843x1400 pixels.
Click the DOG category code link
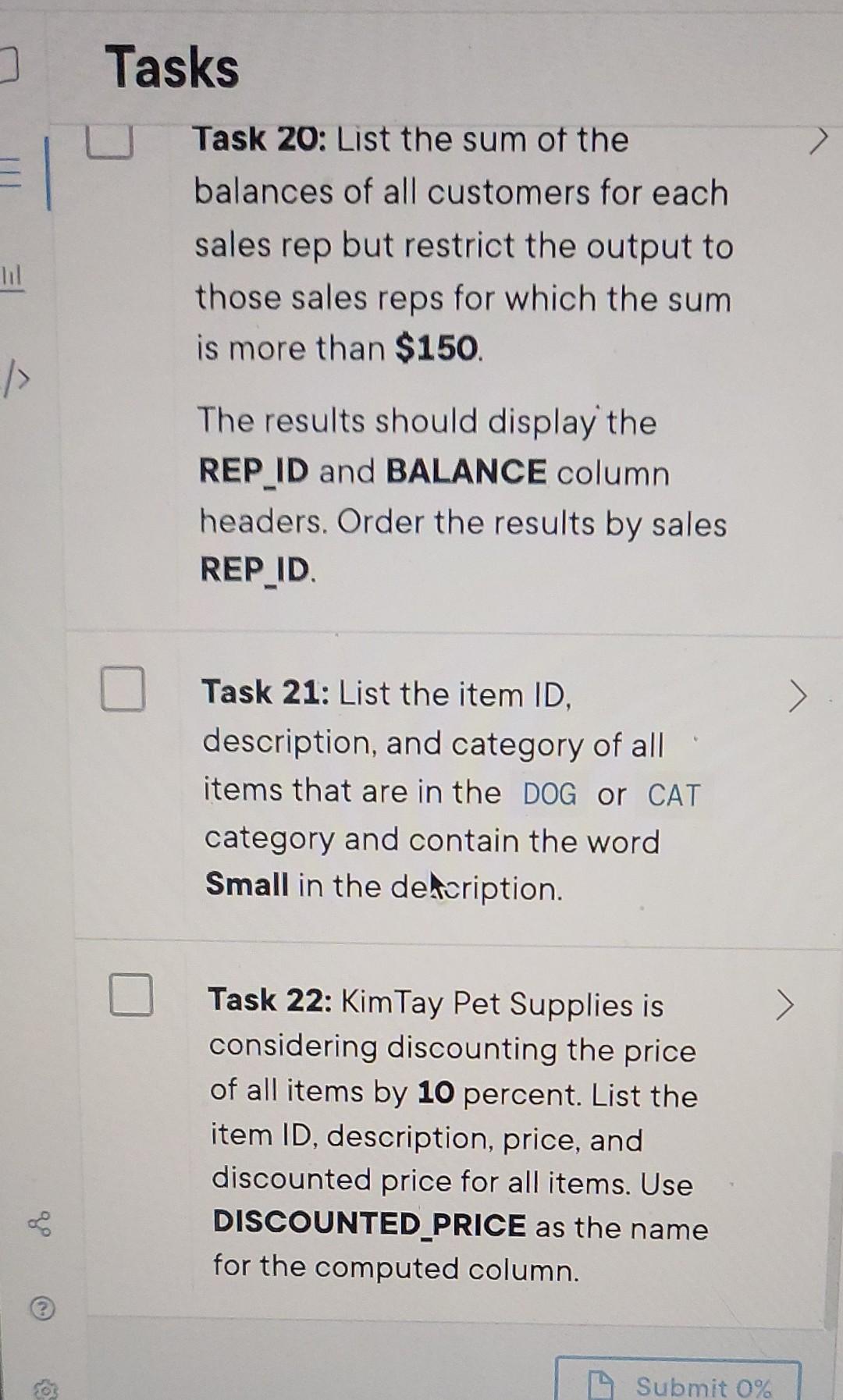pos(550,793)
